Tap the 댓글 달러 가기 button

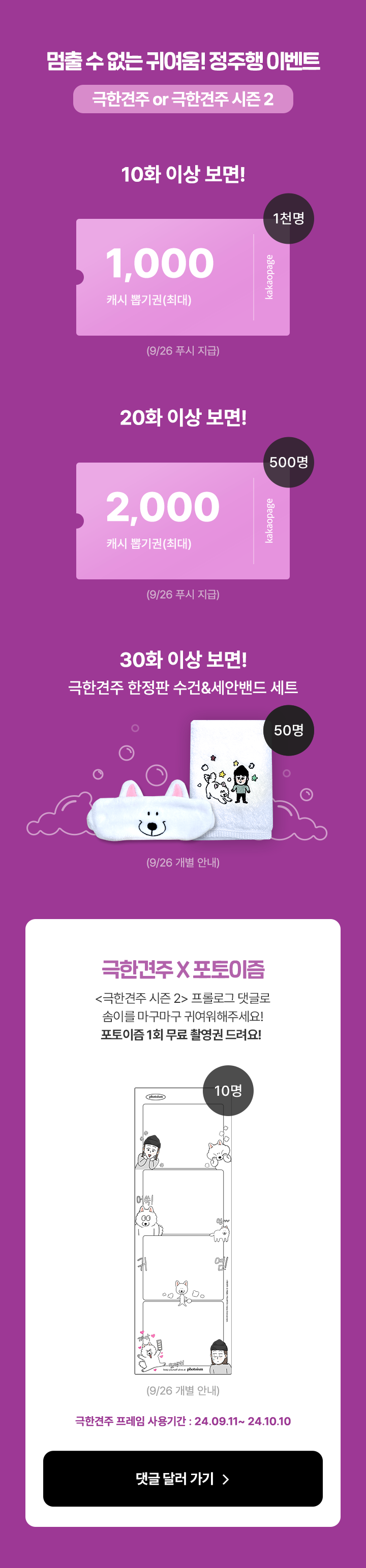182,1478
